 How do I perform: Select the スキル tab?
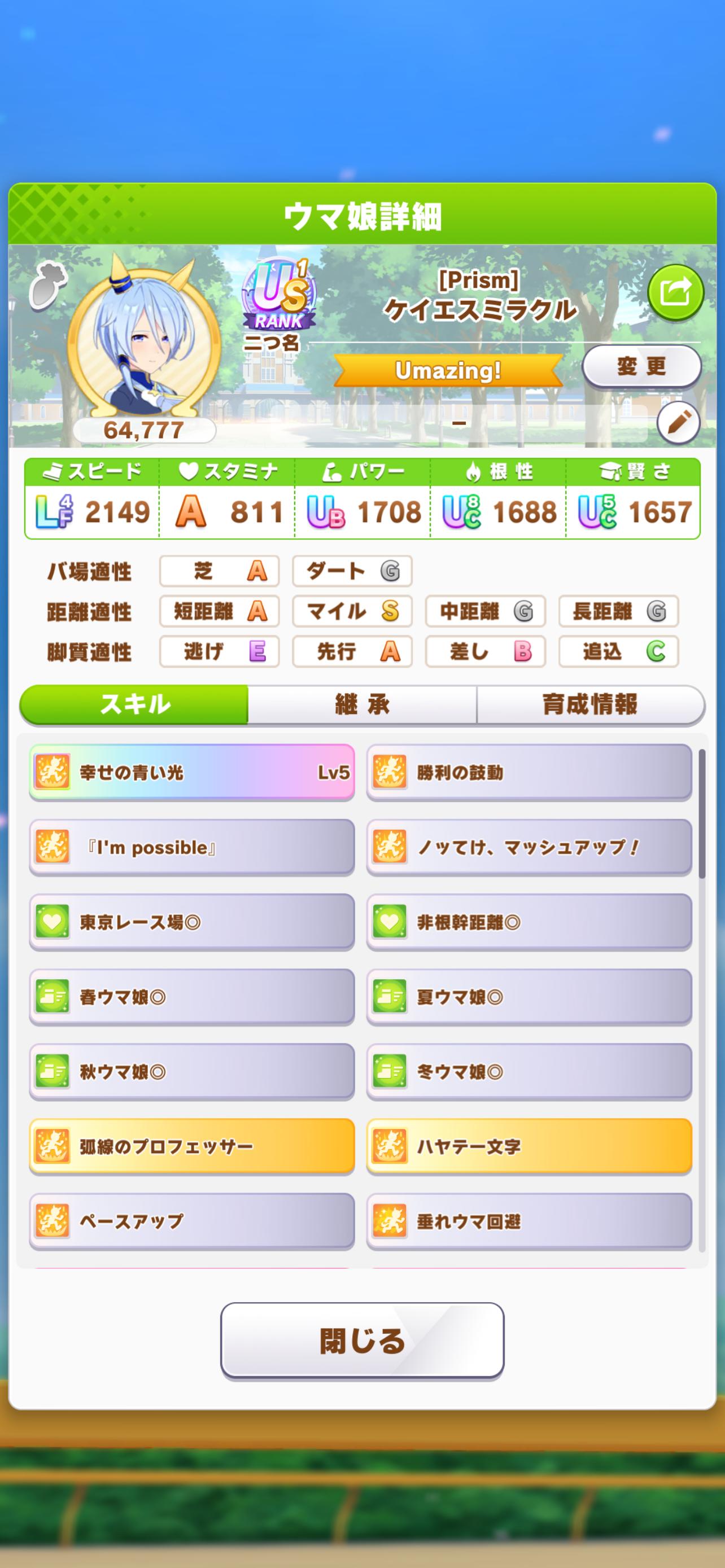pos(134,704)
